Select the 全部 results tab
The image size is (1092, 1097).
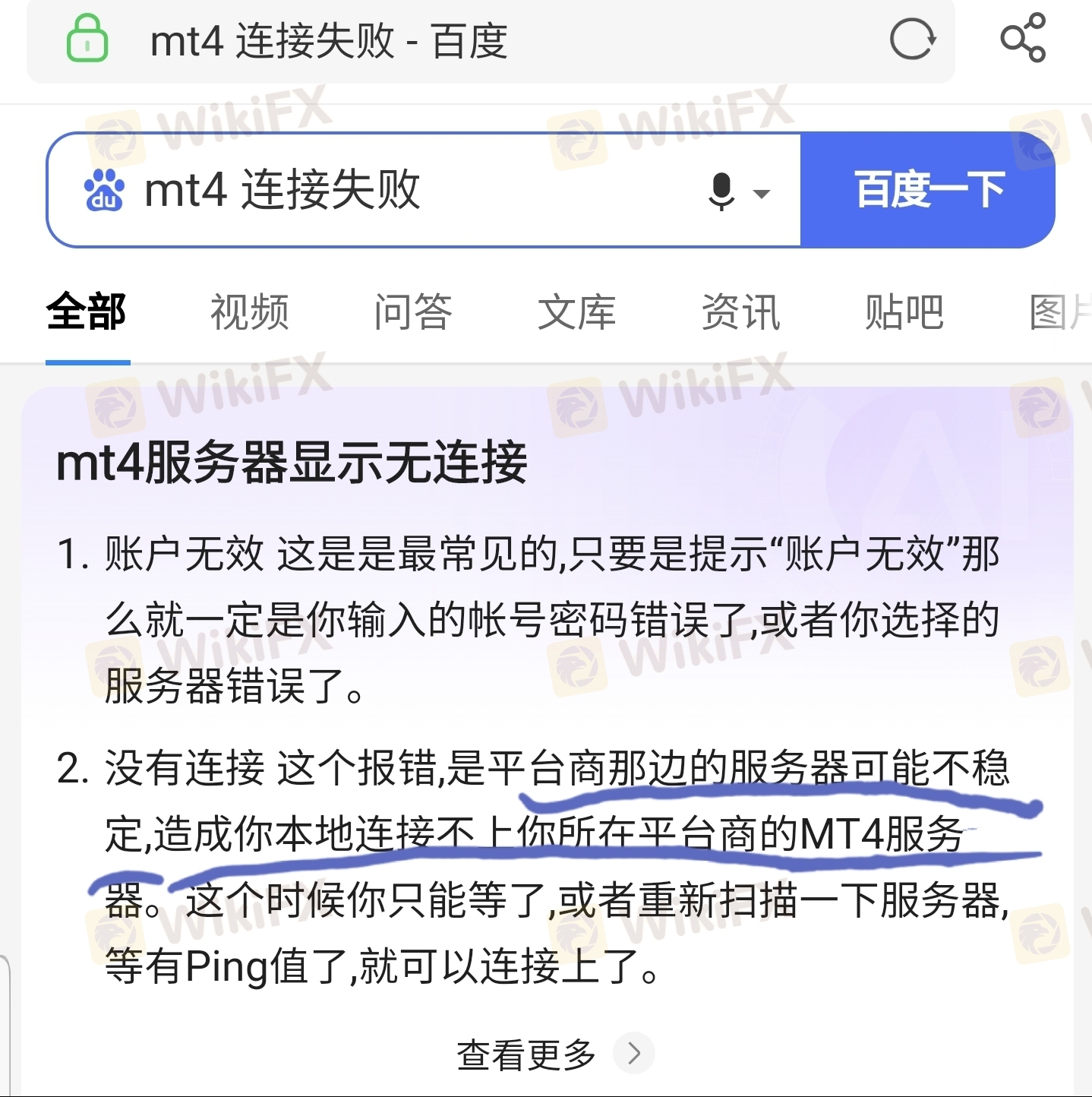pos(87,312)
